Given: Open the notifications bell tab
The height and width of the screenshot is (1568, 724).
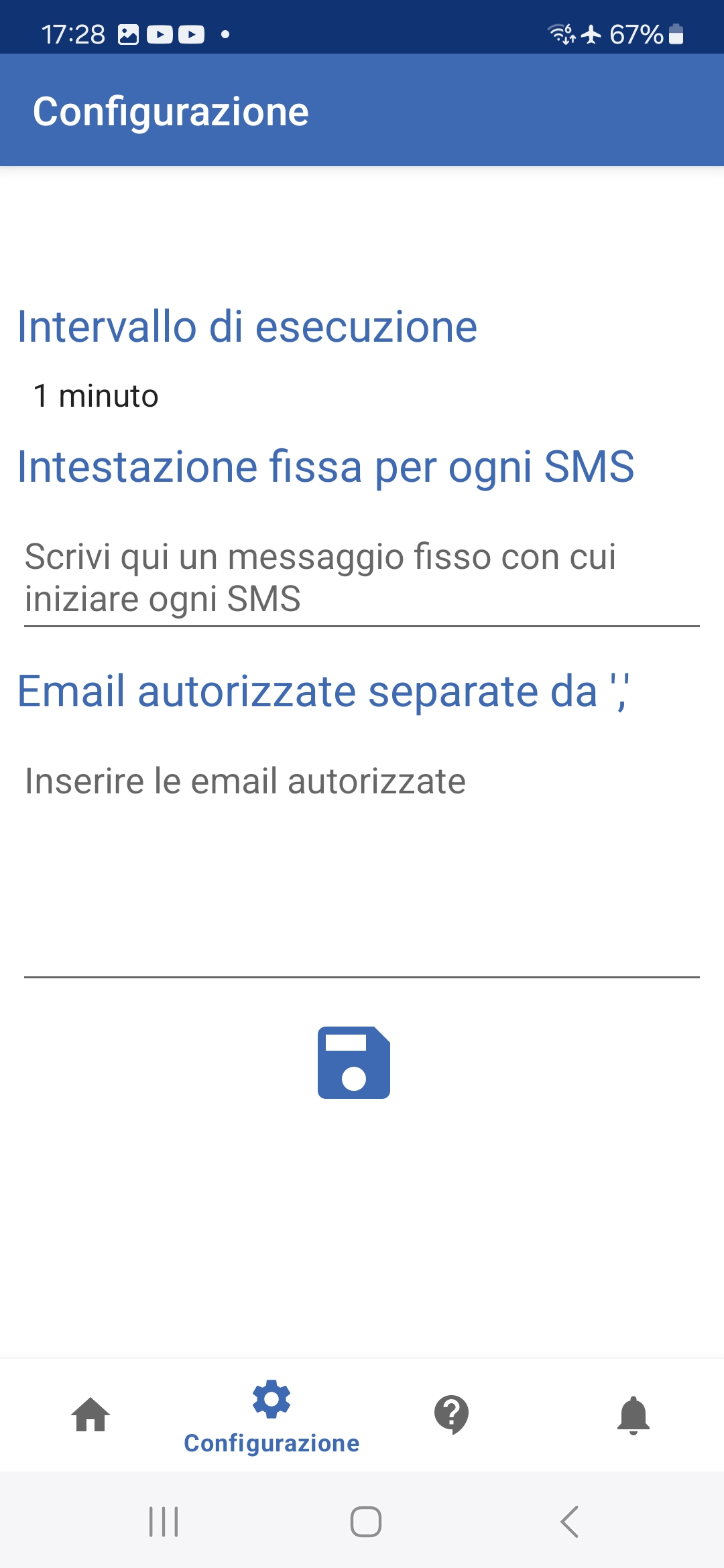Looking at the screenshot, I should (633, 1415).
